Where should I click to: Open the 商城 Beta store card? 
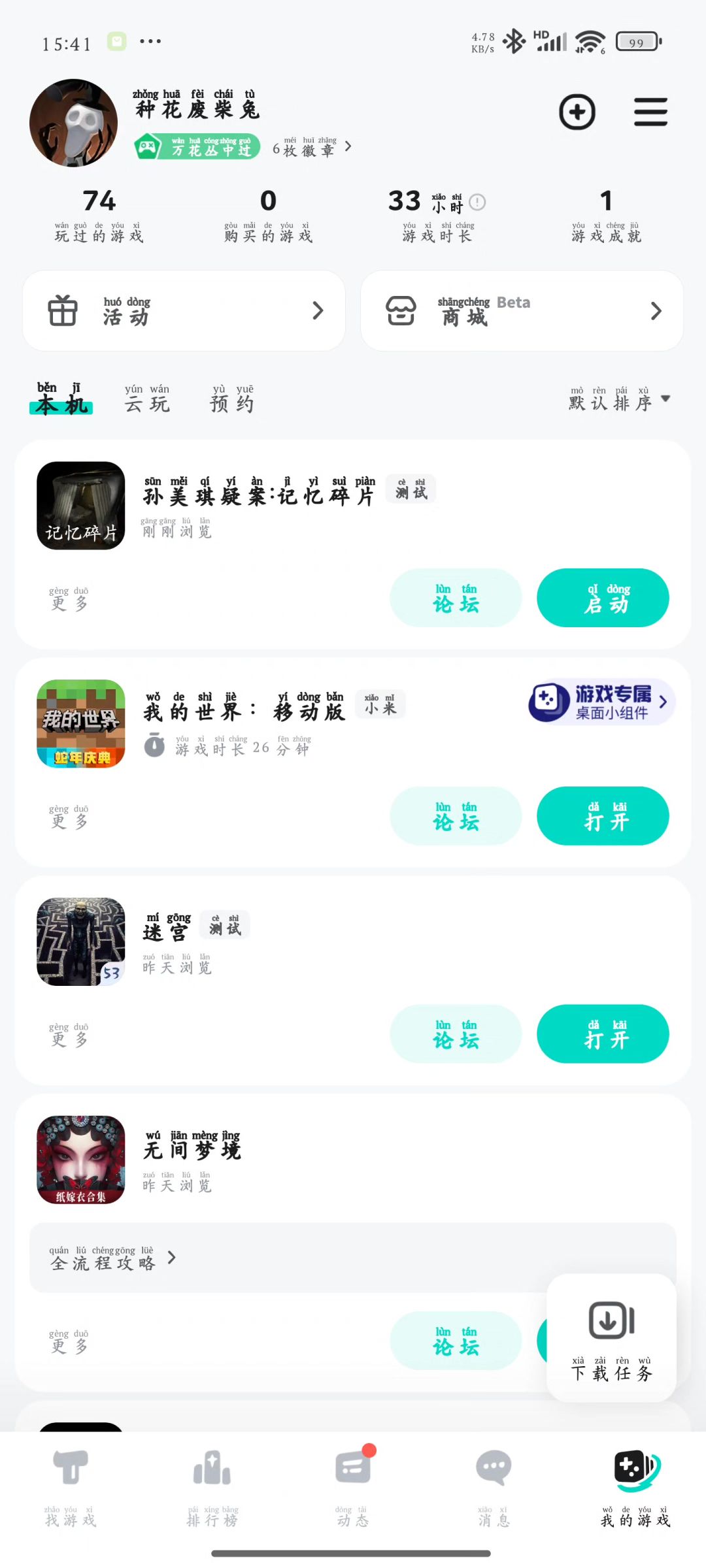click(522, 311)
